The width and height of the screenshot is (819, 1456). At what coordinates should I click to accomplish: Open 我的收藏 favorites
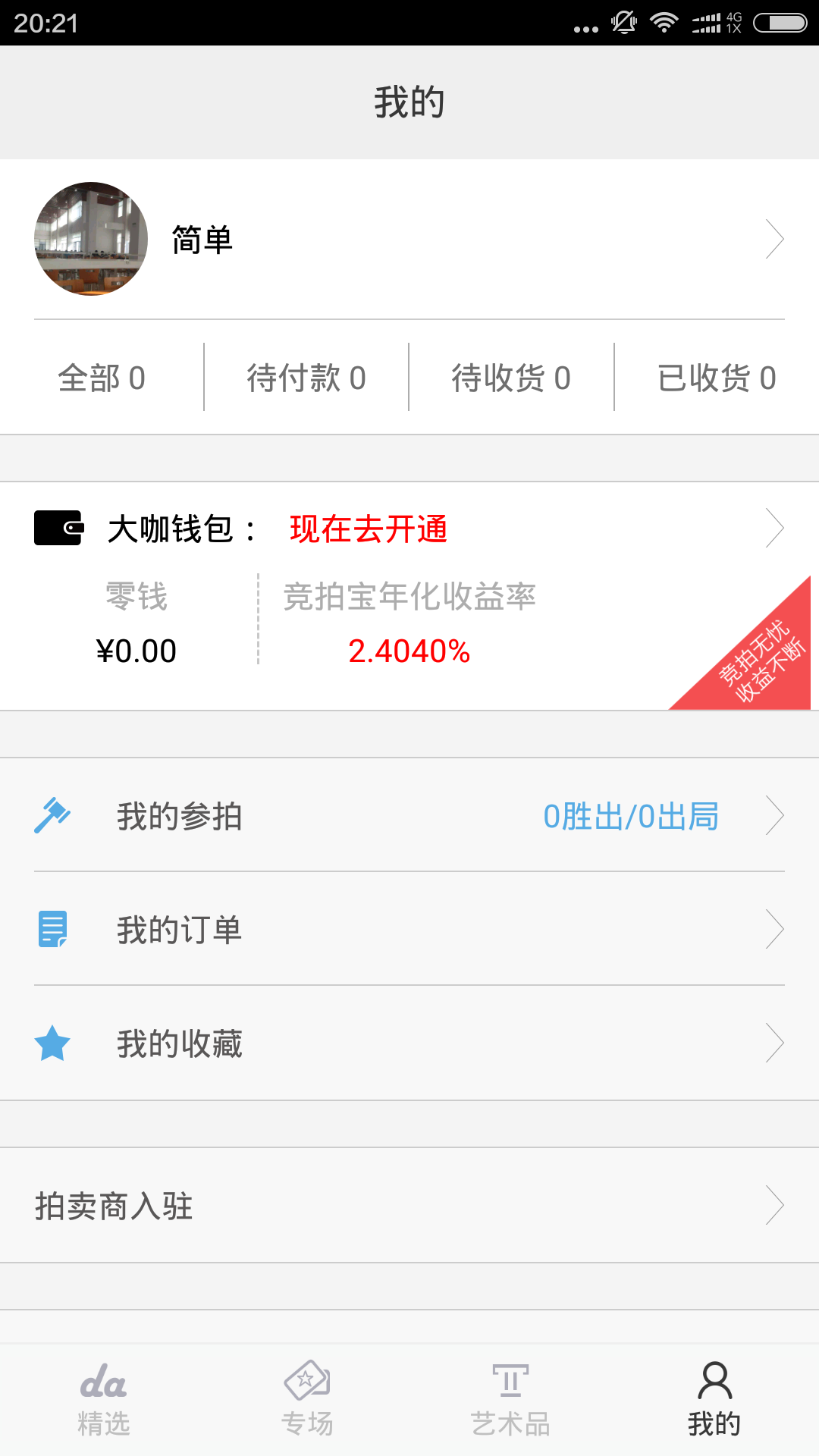click(x=409, y=1043)
